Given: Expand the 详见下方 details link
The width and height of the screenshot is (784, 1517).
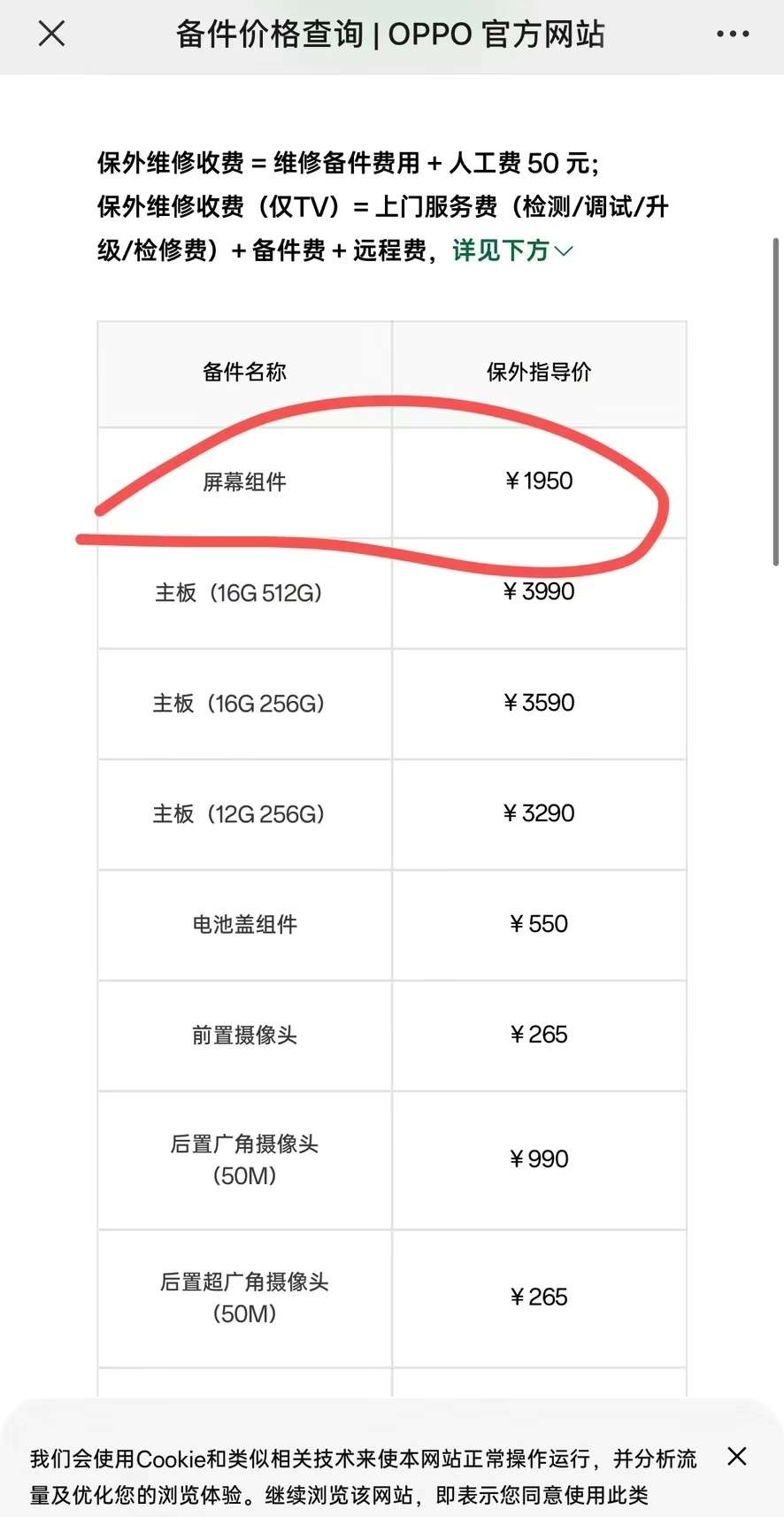Looking at the screenshot, I should coord(512,250).
